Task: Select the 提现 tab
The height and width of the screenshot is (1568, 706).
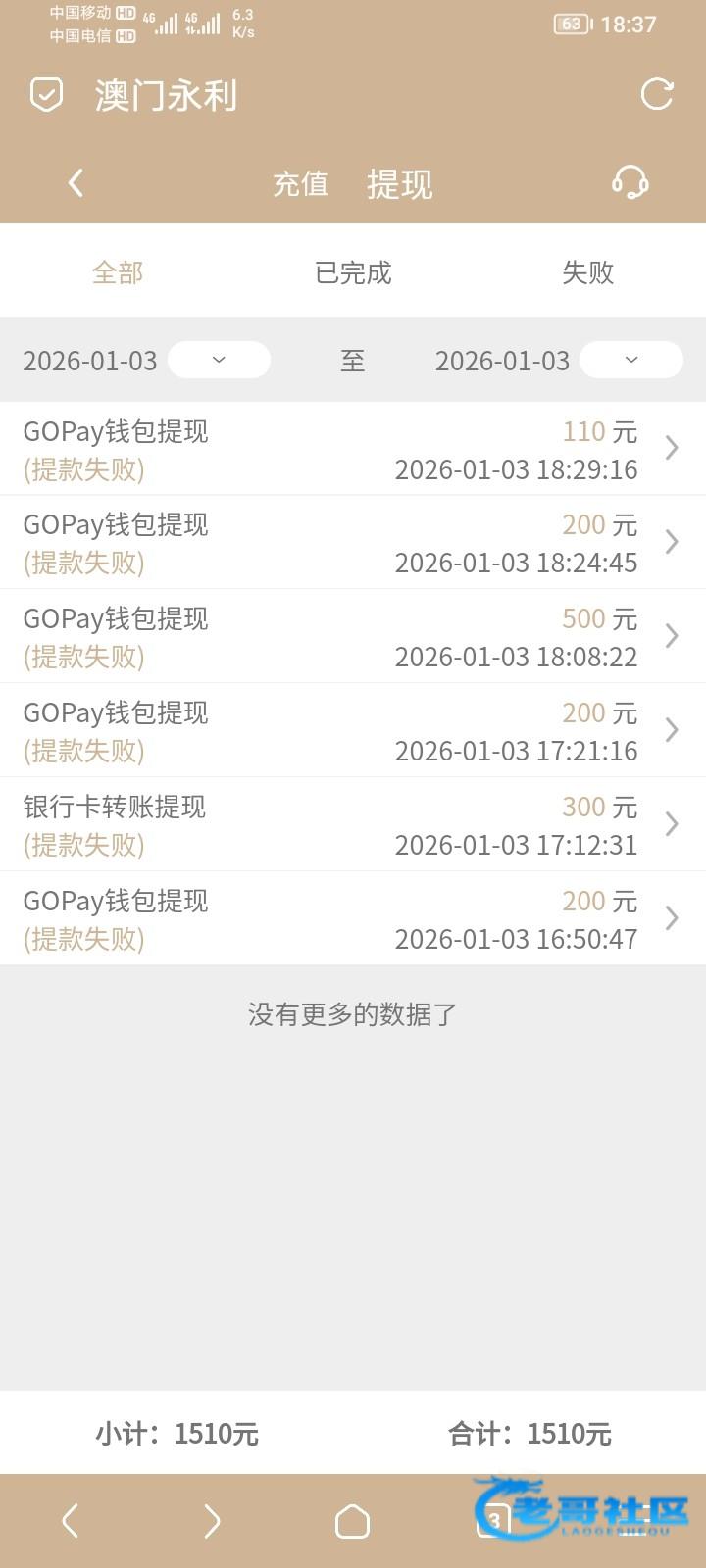Action: (399, 184)
